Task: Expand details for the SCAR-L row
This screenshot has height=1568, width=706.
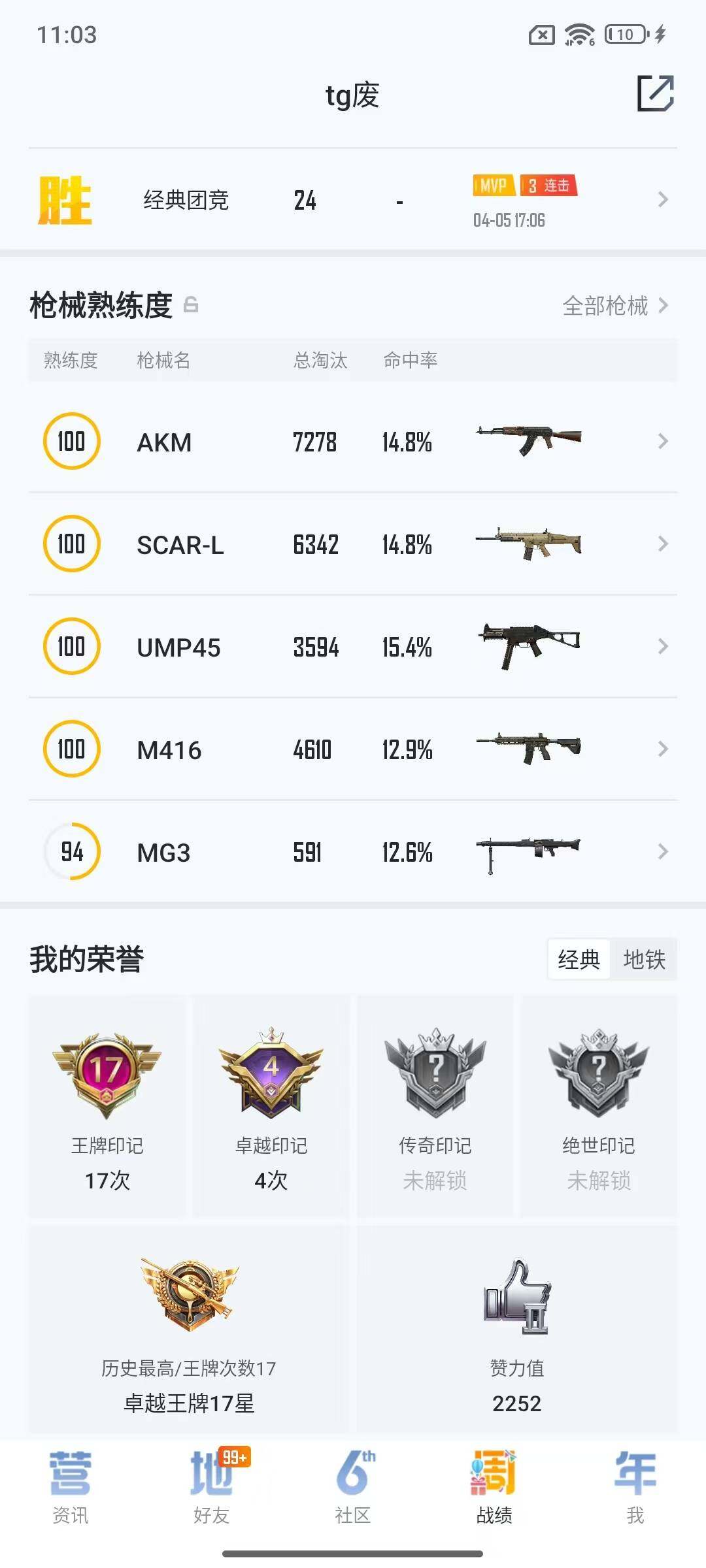Action: pyautogui.click(x=662, y=544)
